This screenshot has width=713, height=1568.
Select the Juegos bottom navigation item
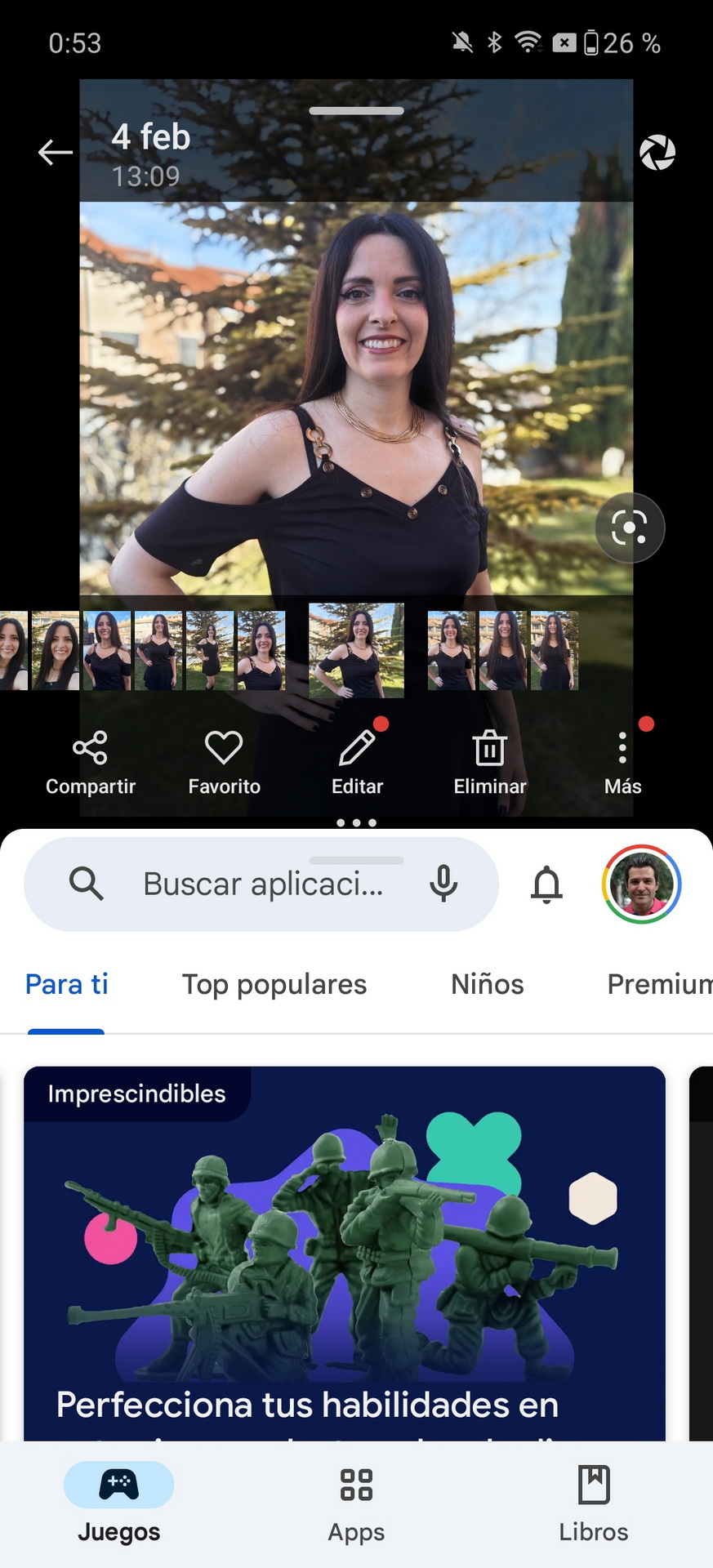coord(119,1504)
